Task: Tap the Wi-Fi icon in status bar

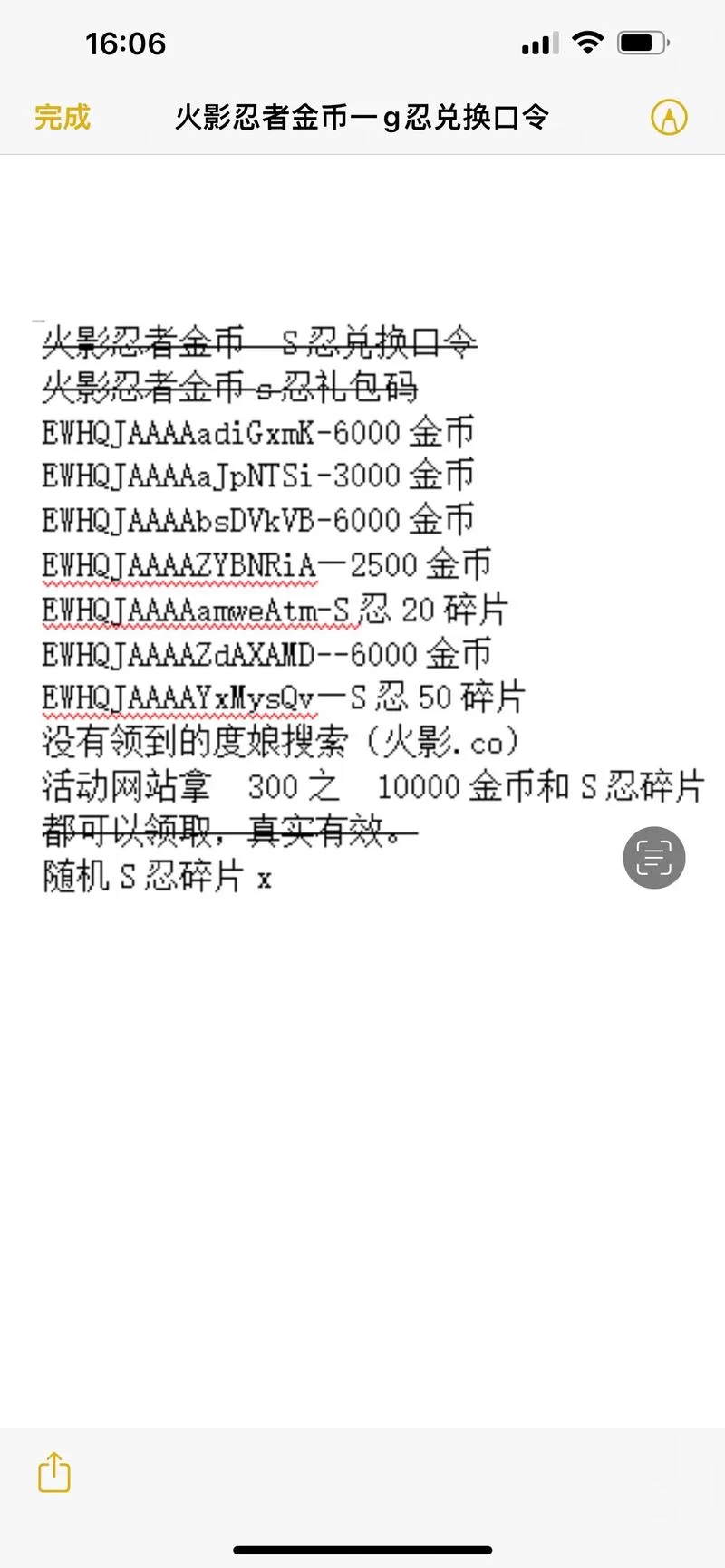Action: (587, 42)
